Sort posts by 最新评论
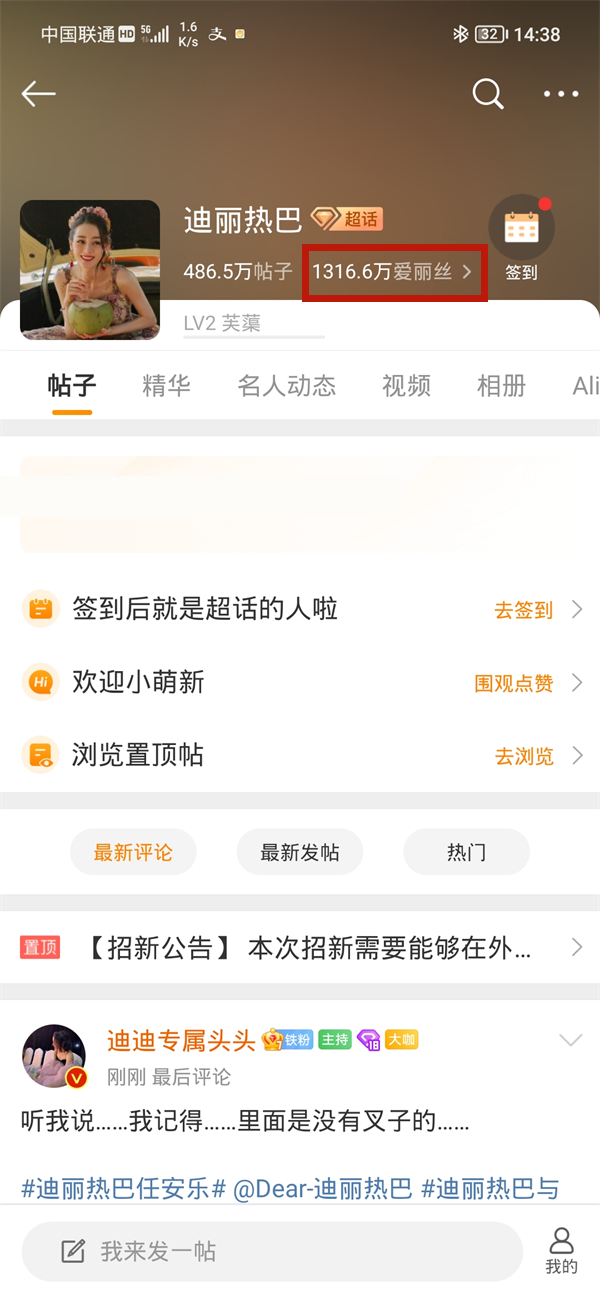The image size is (600, 1300). coord(133,852)
